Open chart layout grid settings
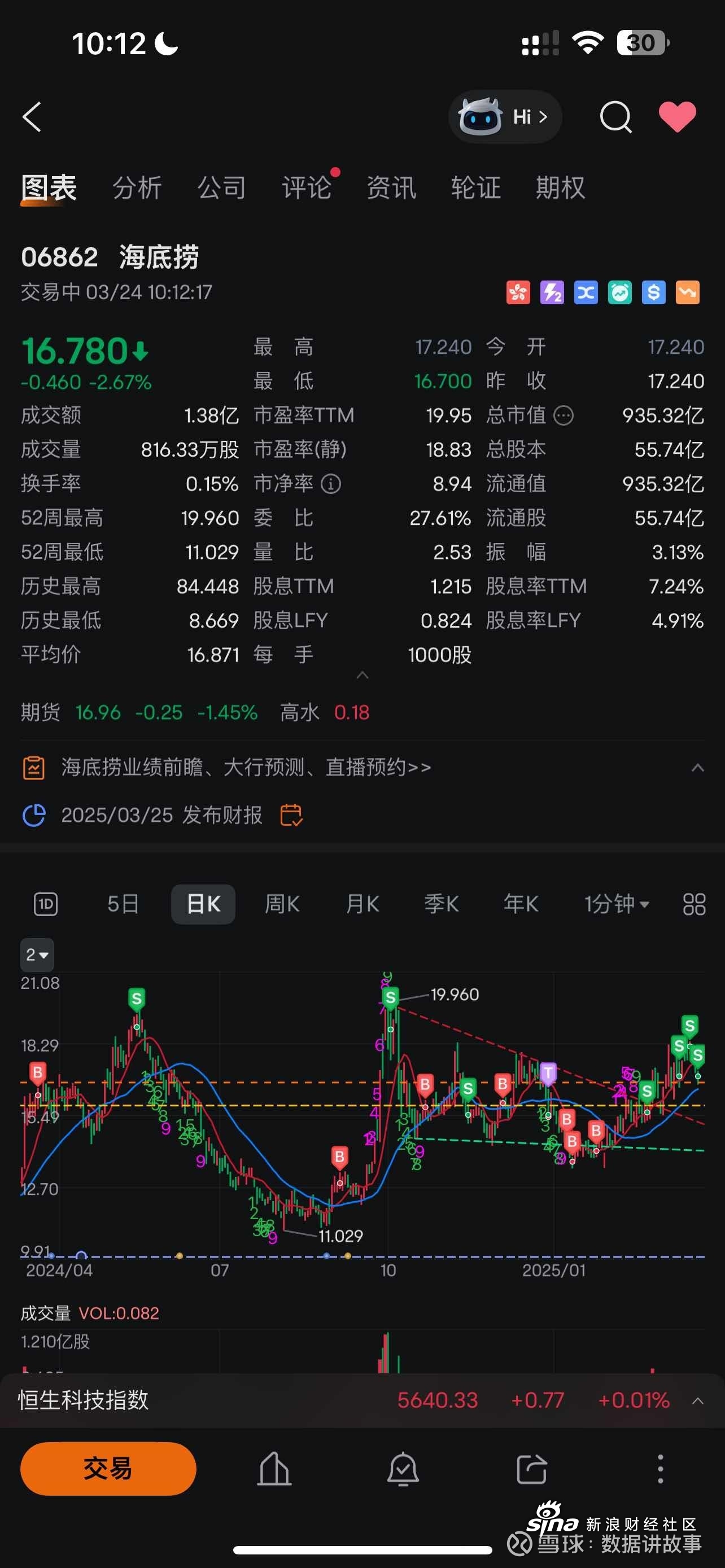The image size is (725, 1568). pos(693,904)
